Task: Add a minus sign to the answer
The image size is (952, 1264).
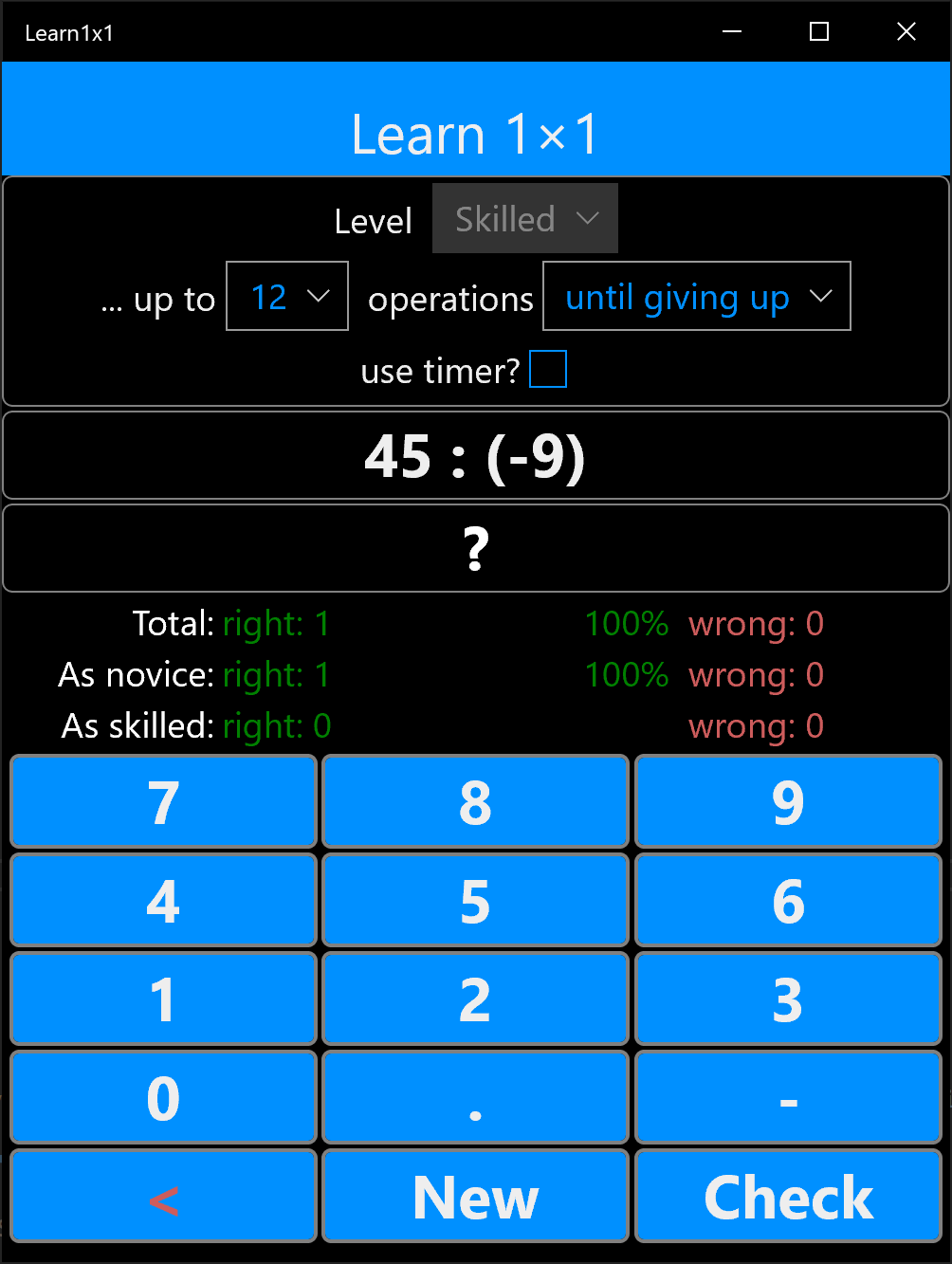Action: coord(788,1098)
